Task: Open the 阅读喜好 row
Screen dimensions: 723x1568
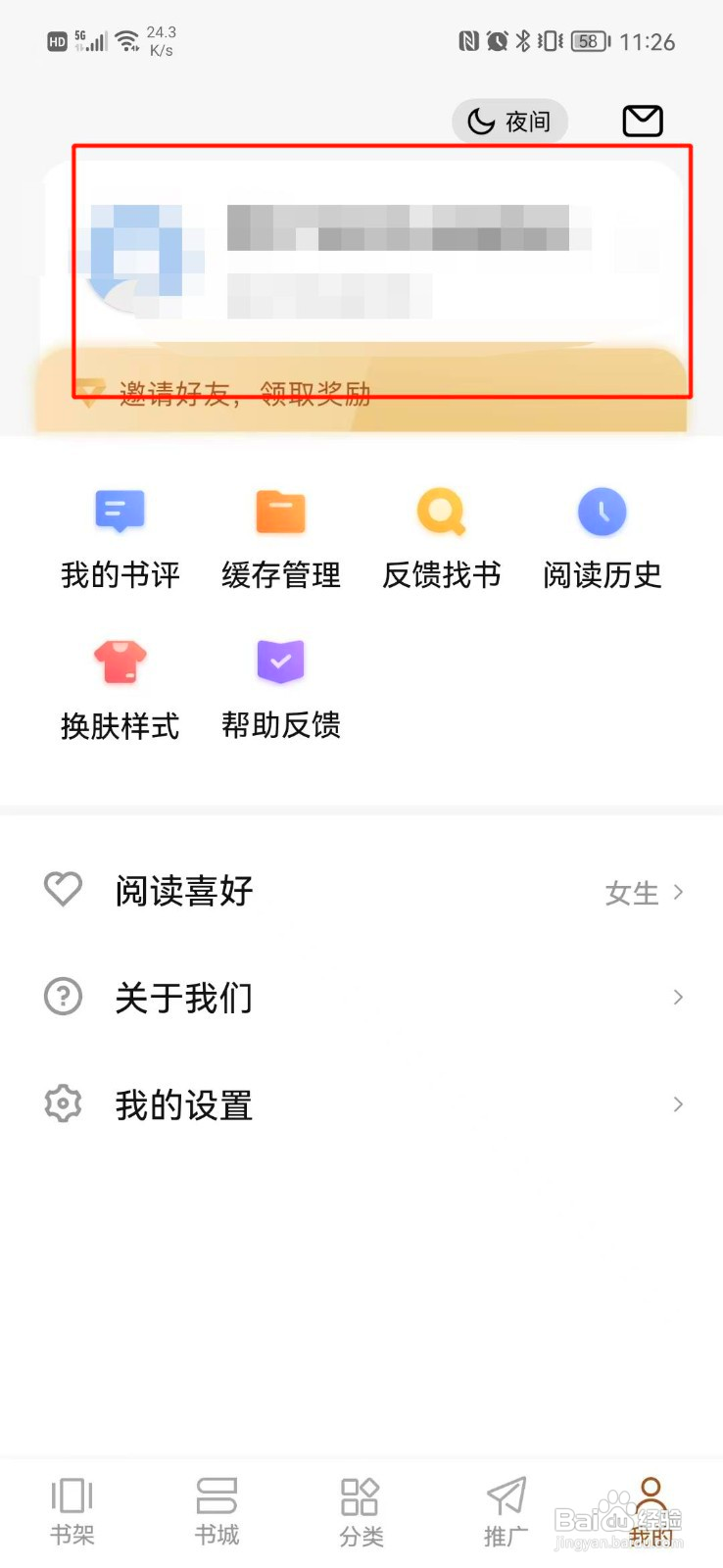Action: coord(361,891)
